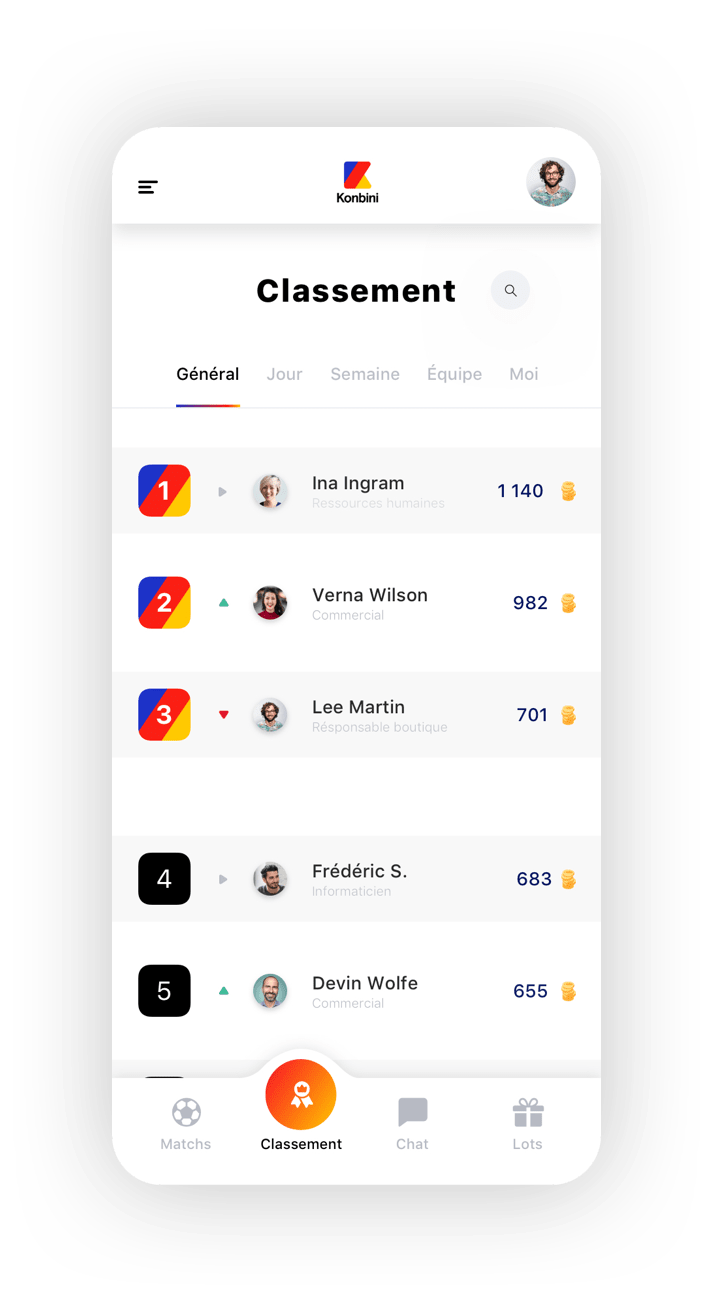The height and width of the screenshot is (1312, 712).
Task: Go to the Matchs section
Action: 186,1124
